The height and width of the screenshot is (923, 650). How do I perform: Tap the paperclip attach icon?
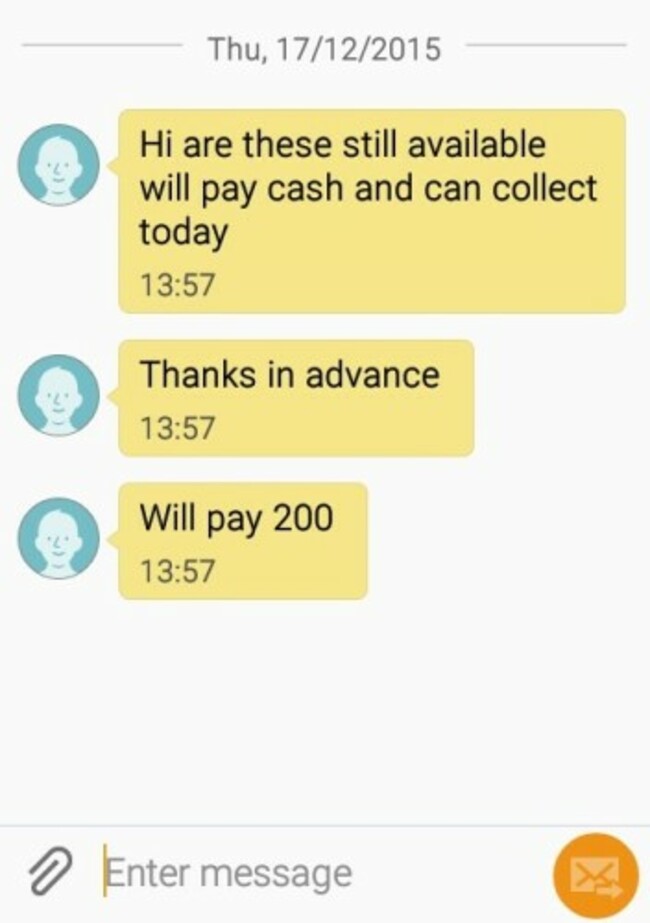[46, 873]
